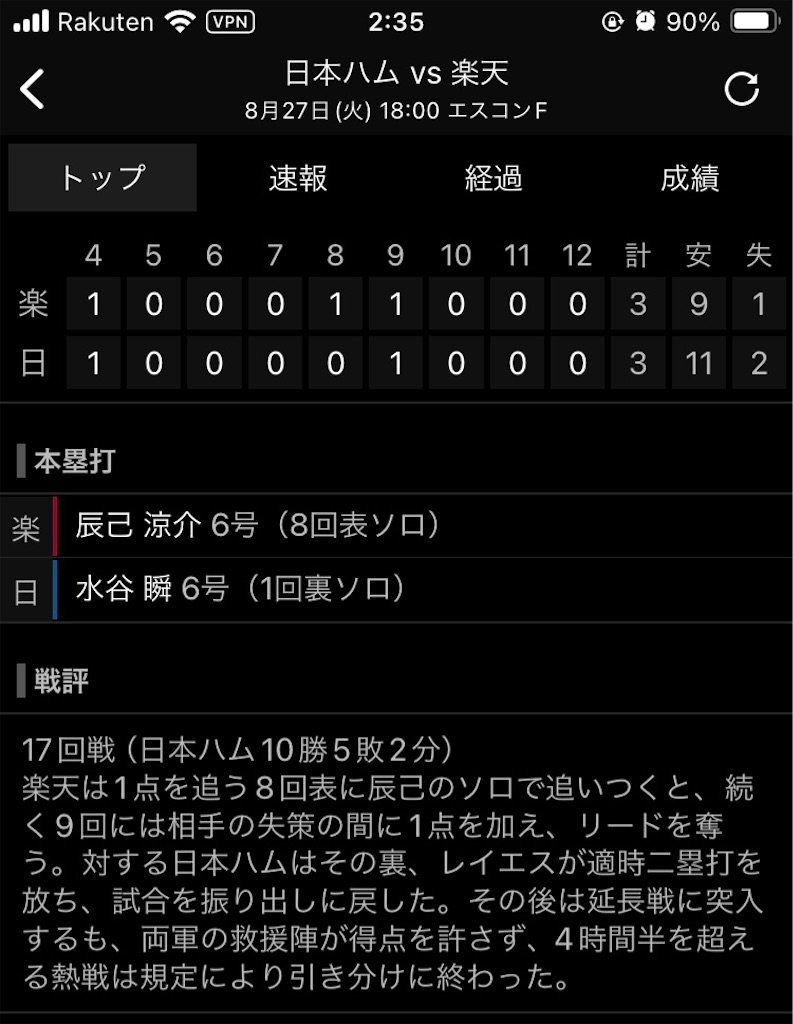View the 成績 tab

(x=690, y=178)
